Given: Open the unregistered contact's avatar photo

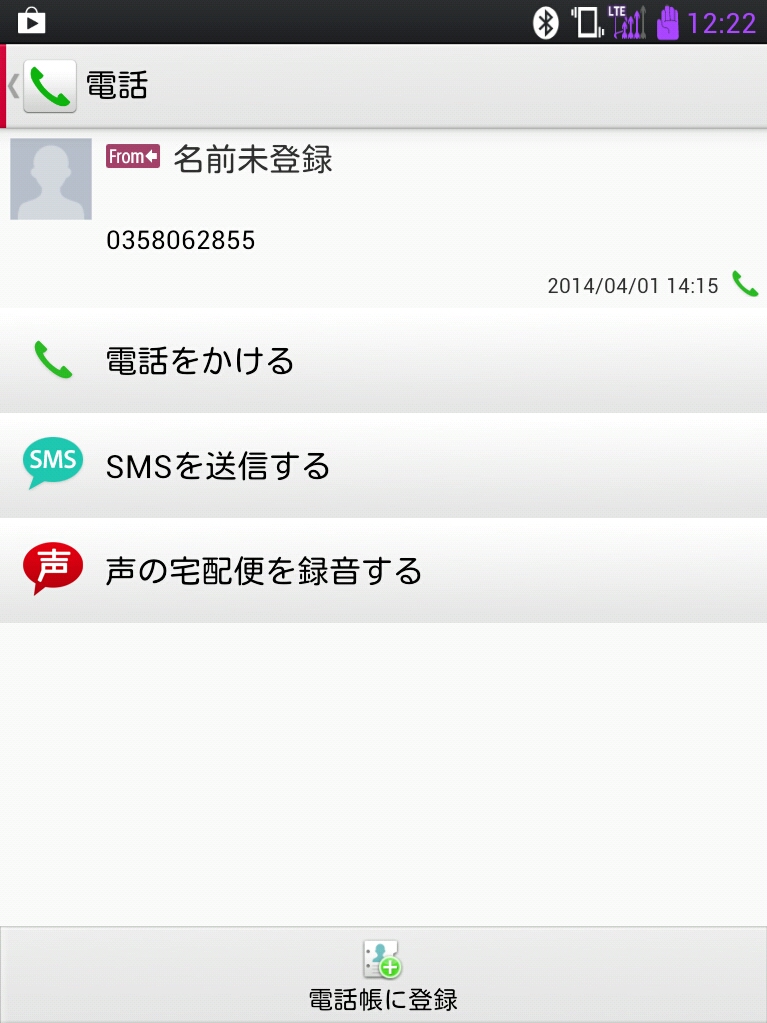Looking at the screenshot, I should [x=51, y=179].
